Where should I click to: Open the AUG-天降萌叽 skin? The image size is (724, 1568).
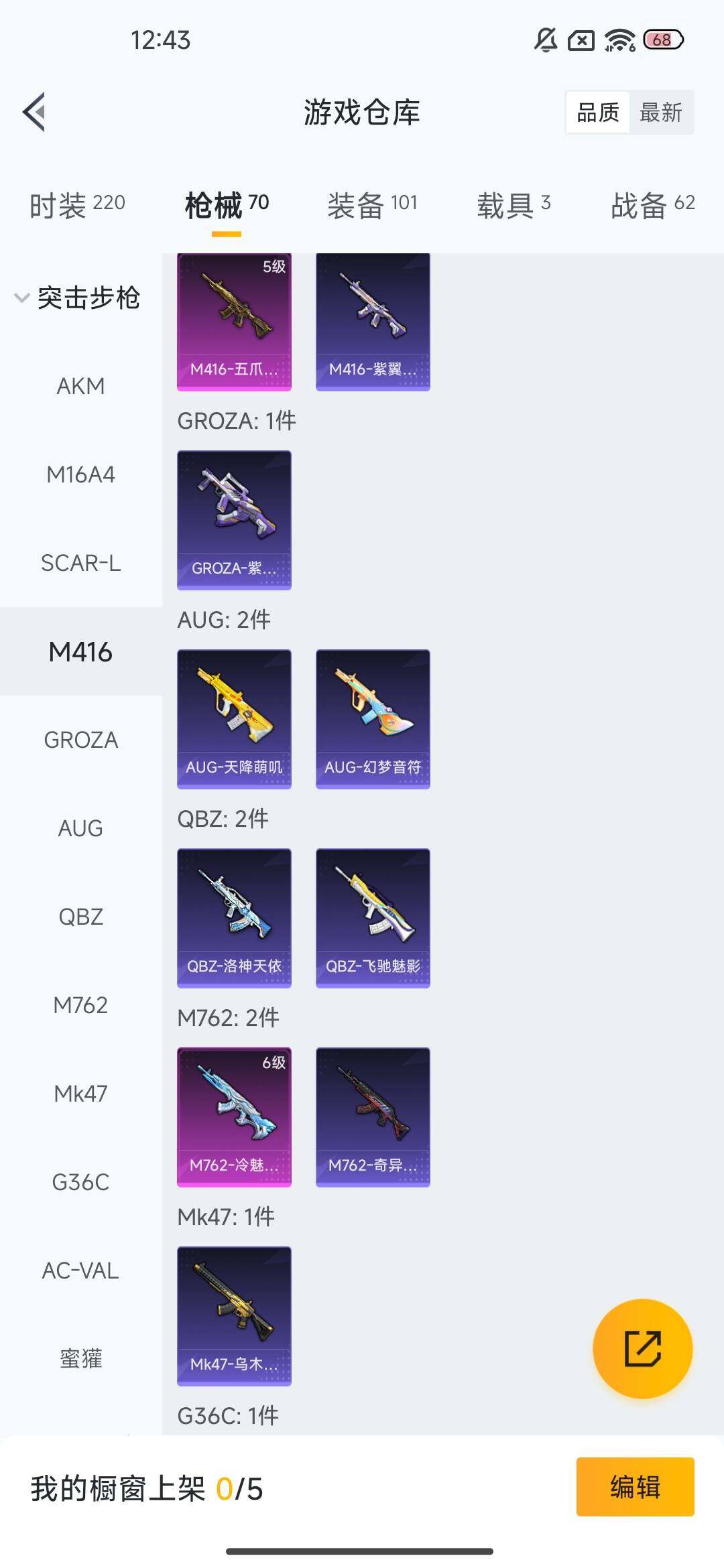click(x=234, y=718)
